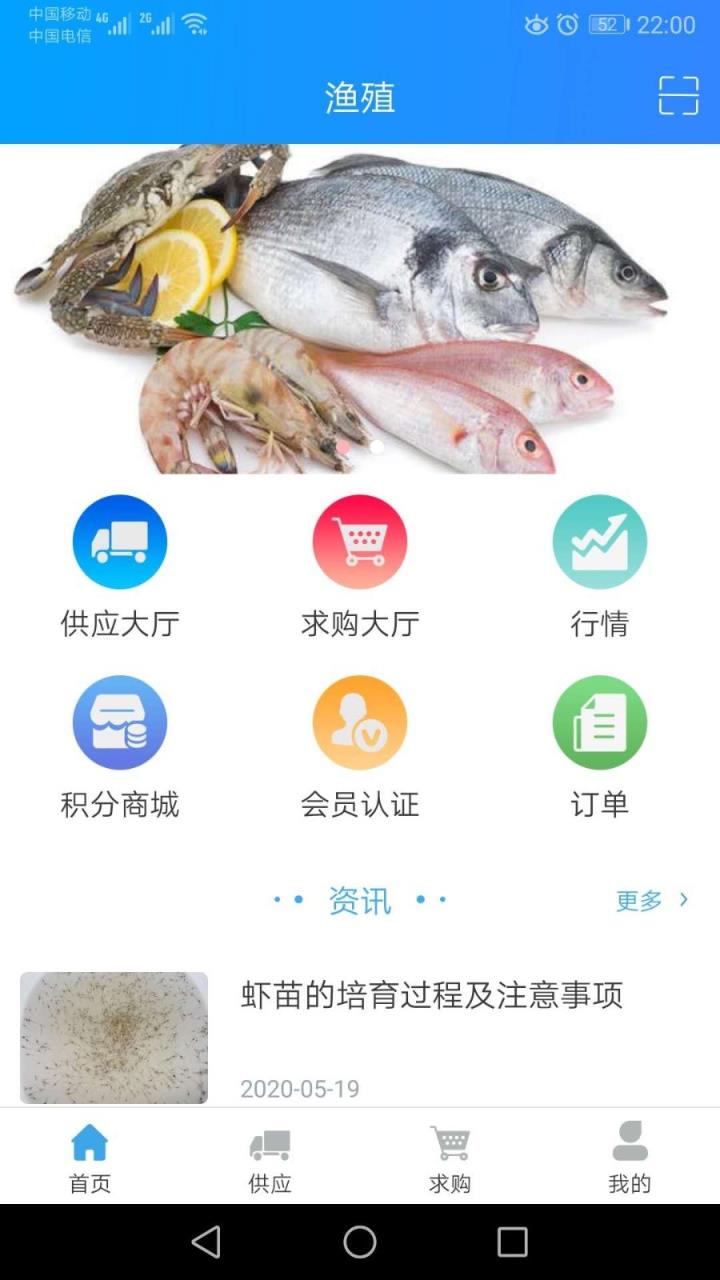Select the 行情 market trends icon

pyautogui.click(x=599, y=540)
